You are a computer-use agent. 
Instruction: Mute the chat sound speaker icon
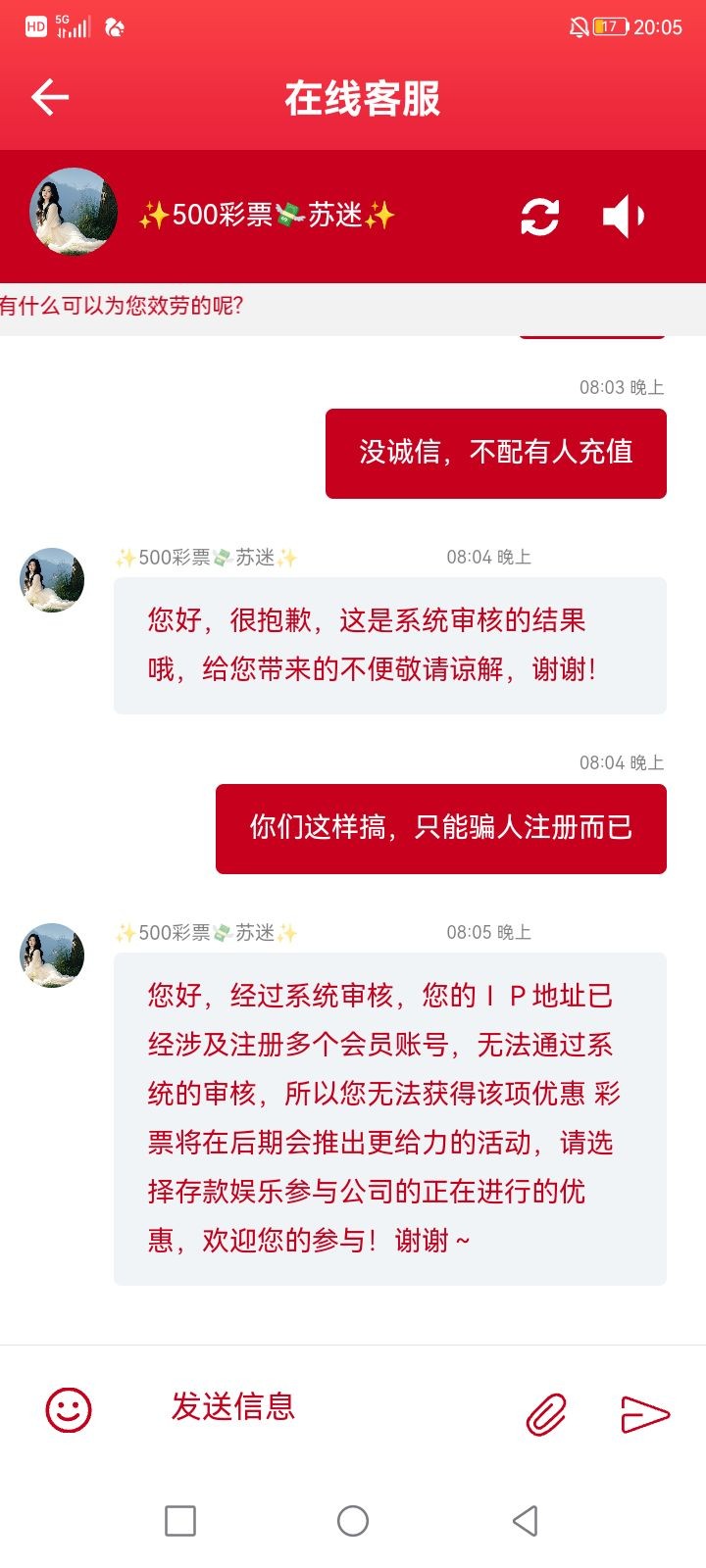click(x=624, y=216)
